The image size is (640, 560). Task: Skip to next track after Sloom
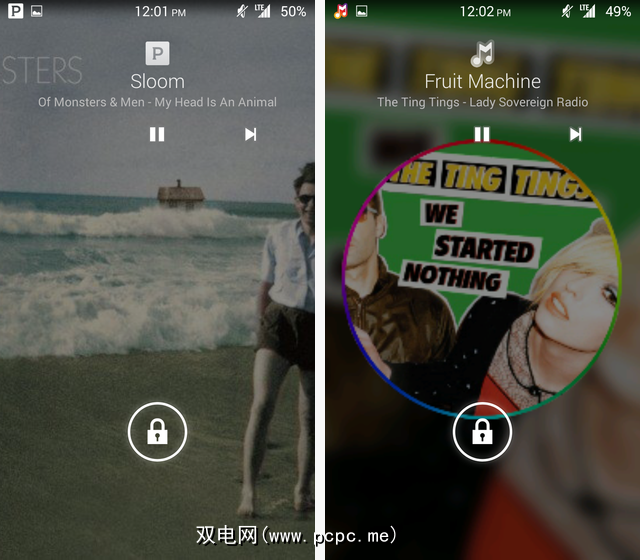(x=250, y=134)
